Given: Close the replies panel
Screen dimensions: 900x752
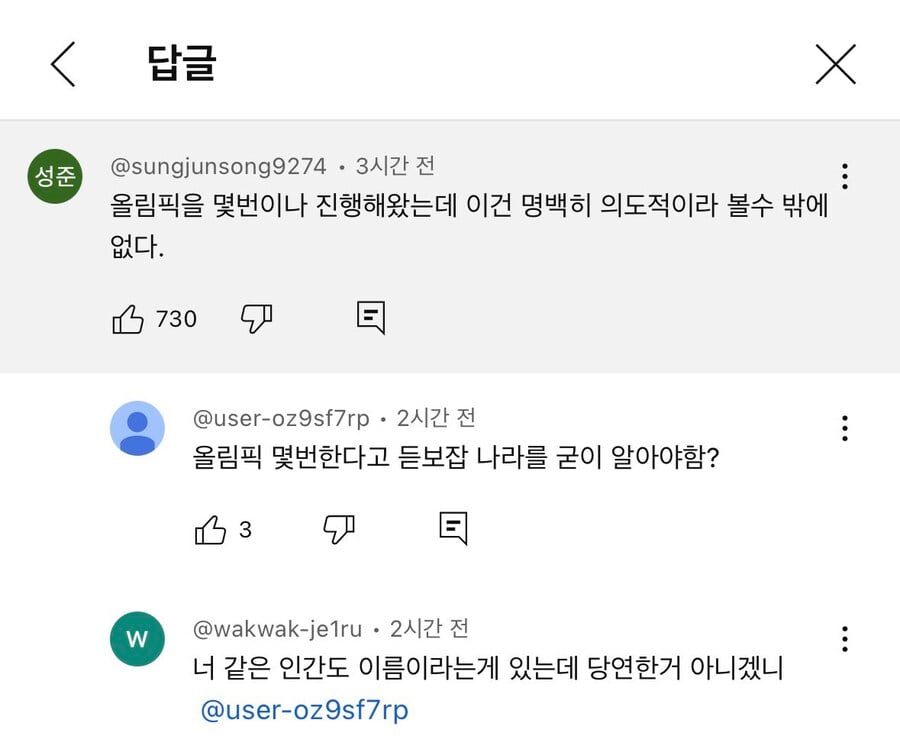Looking at the screenshot, I should (835, 65).
